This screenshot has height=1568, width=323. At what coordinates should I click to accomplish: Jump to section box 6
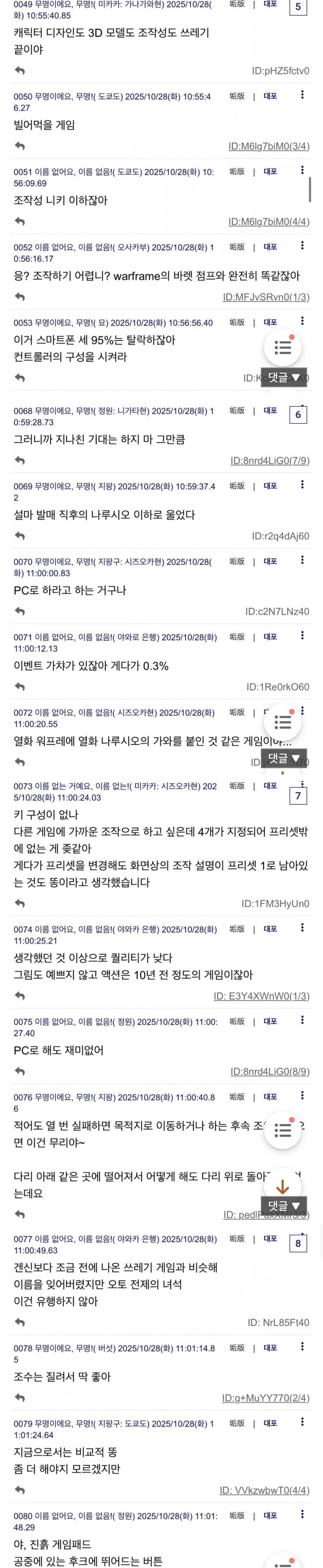click(298, 414)
